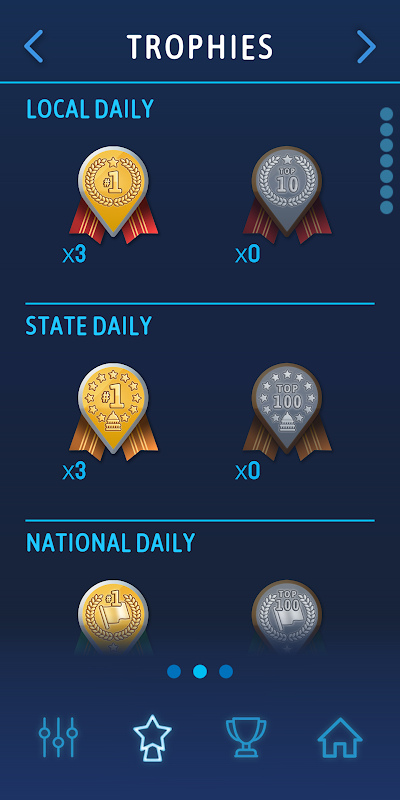Tap the National Daily #1 gold medal
The image size is (400, 800).
[113, 616]
